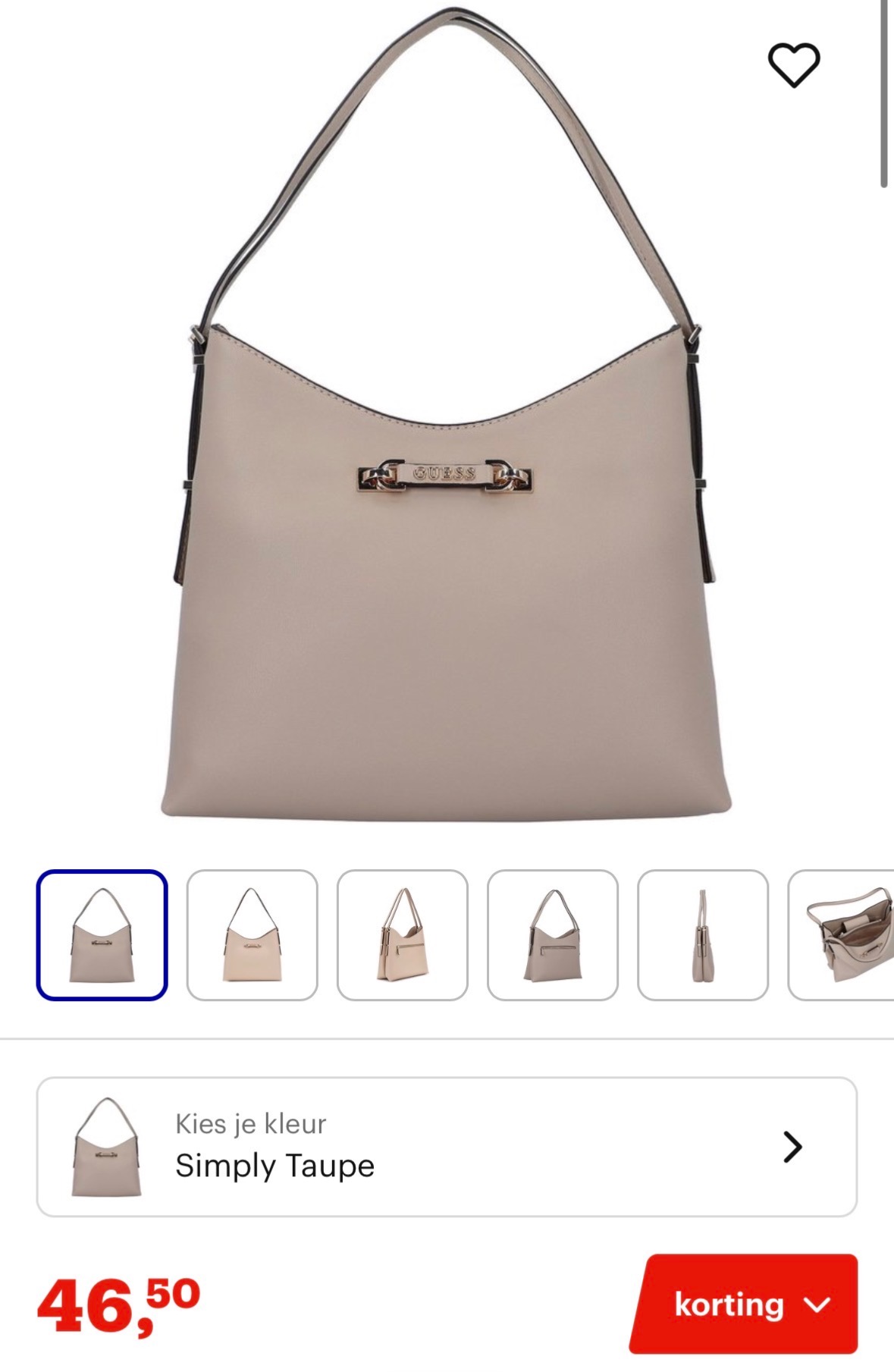Show the sixth open-bag interior thumbnail

[842, 934]
